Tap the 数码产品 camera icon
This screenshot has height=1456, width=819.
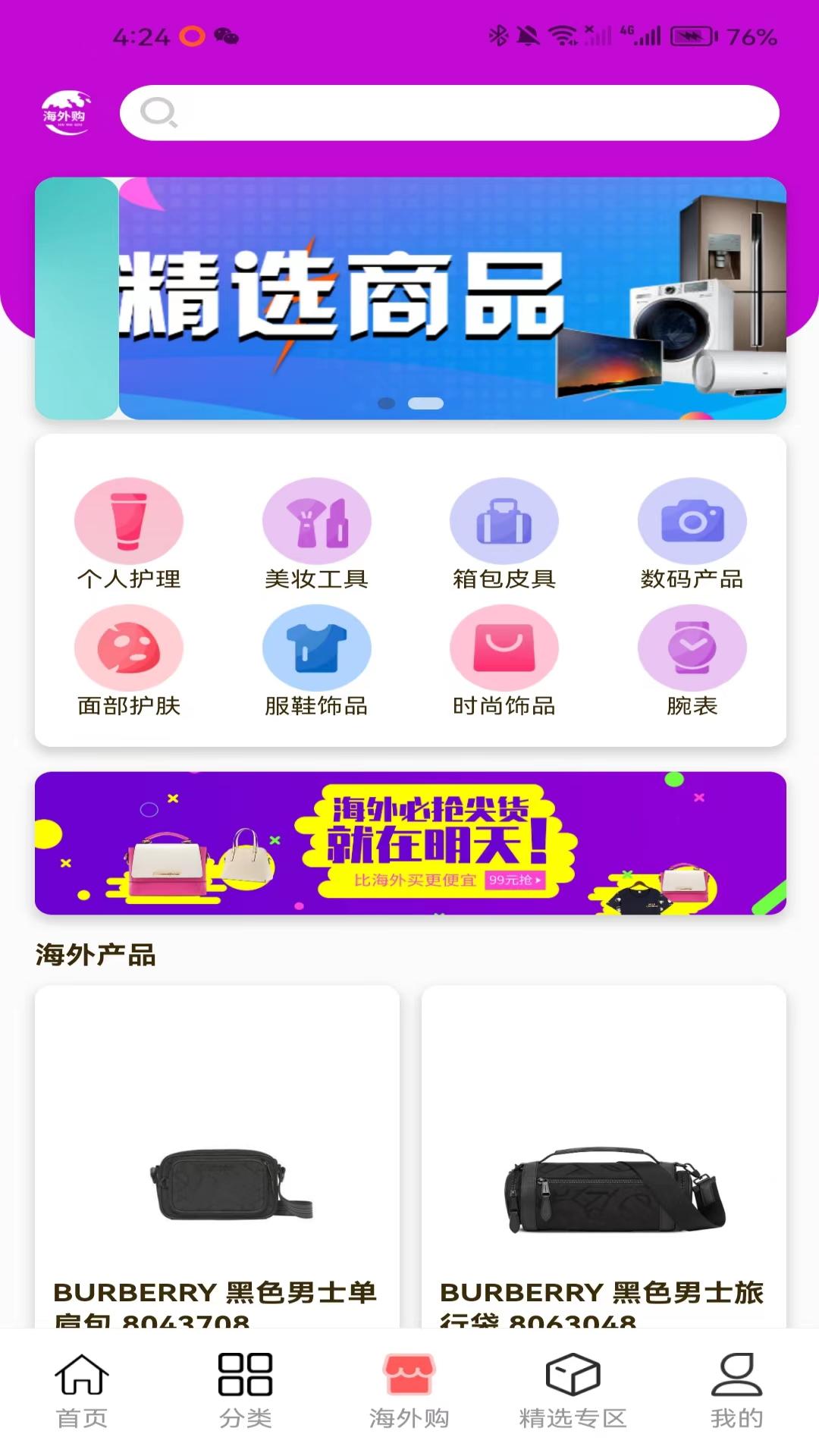tap(692, 521)
